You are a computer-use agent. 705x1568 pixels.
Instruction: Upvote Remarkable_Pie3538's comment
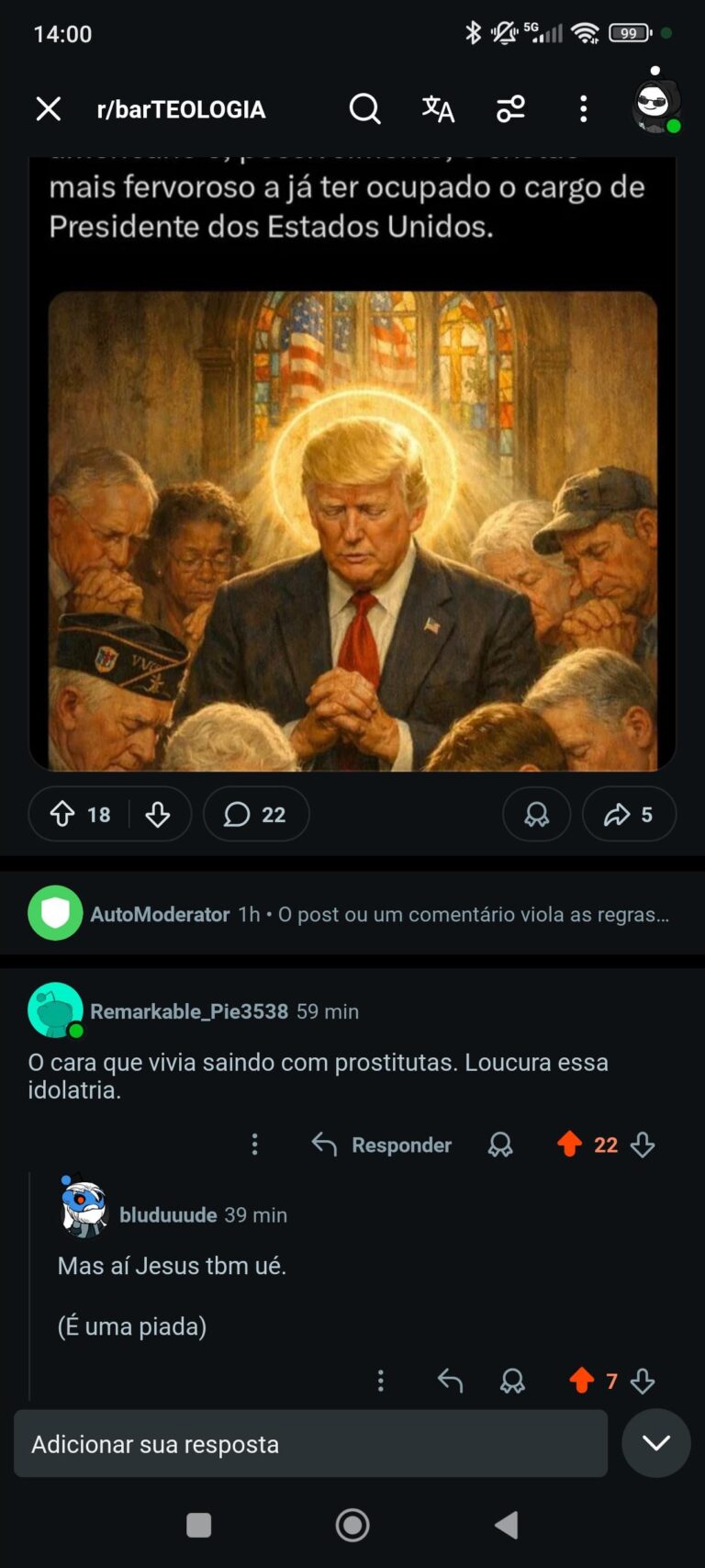(569, 1145)
